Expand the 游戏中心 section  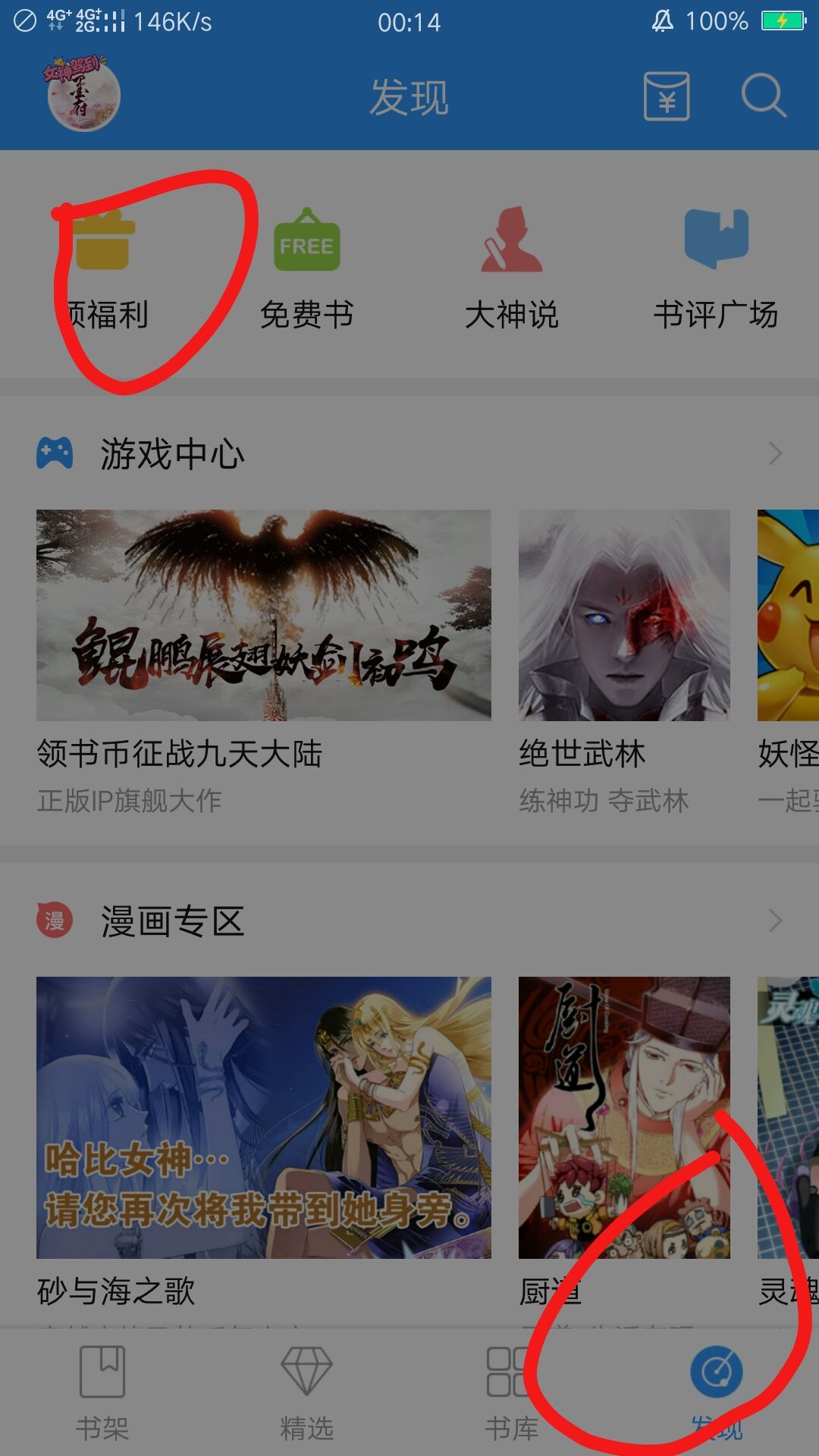click(x=774, y=453)
